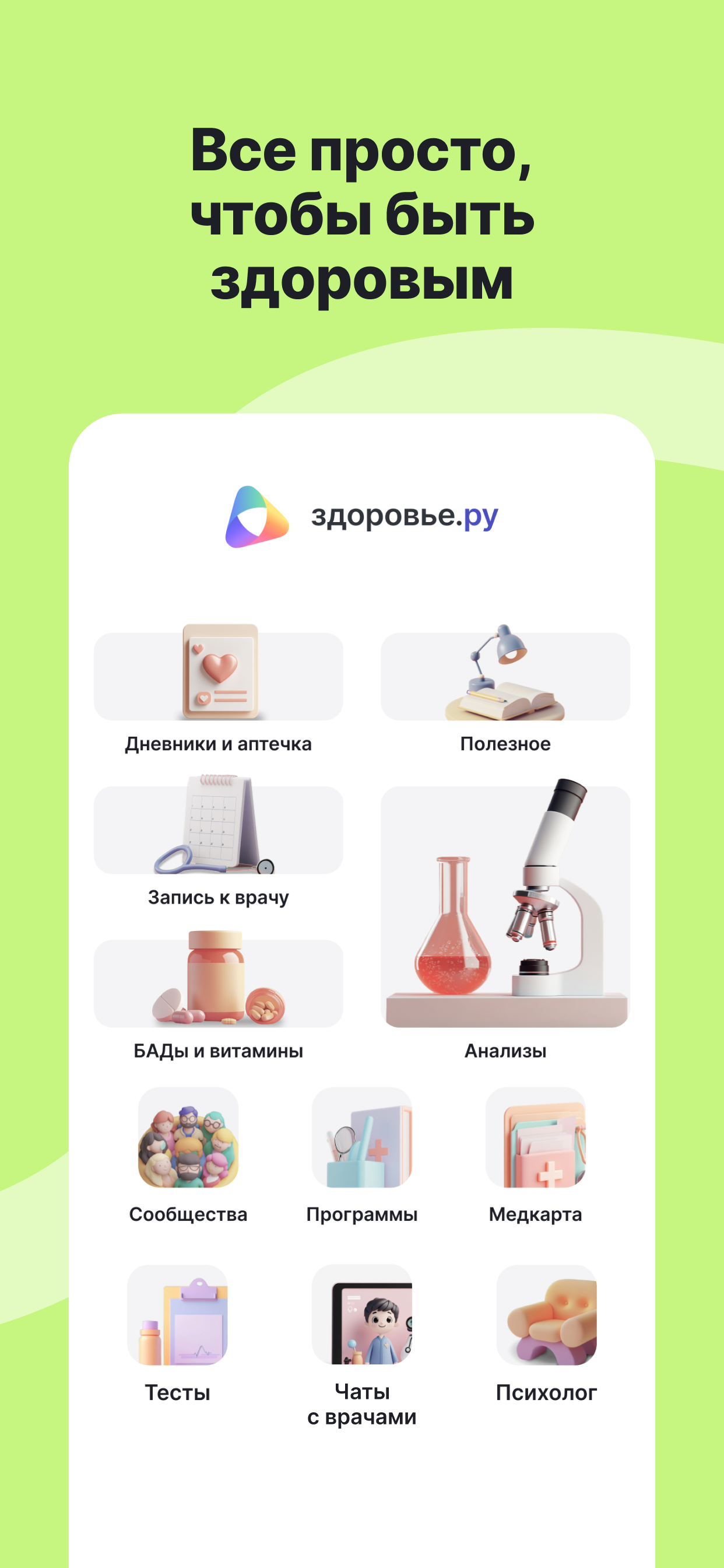This screenshot has height=1568, width=724.
Task: Open Запись к врачу with calendar icon
Action: coord(219,828)
